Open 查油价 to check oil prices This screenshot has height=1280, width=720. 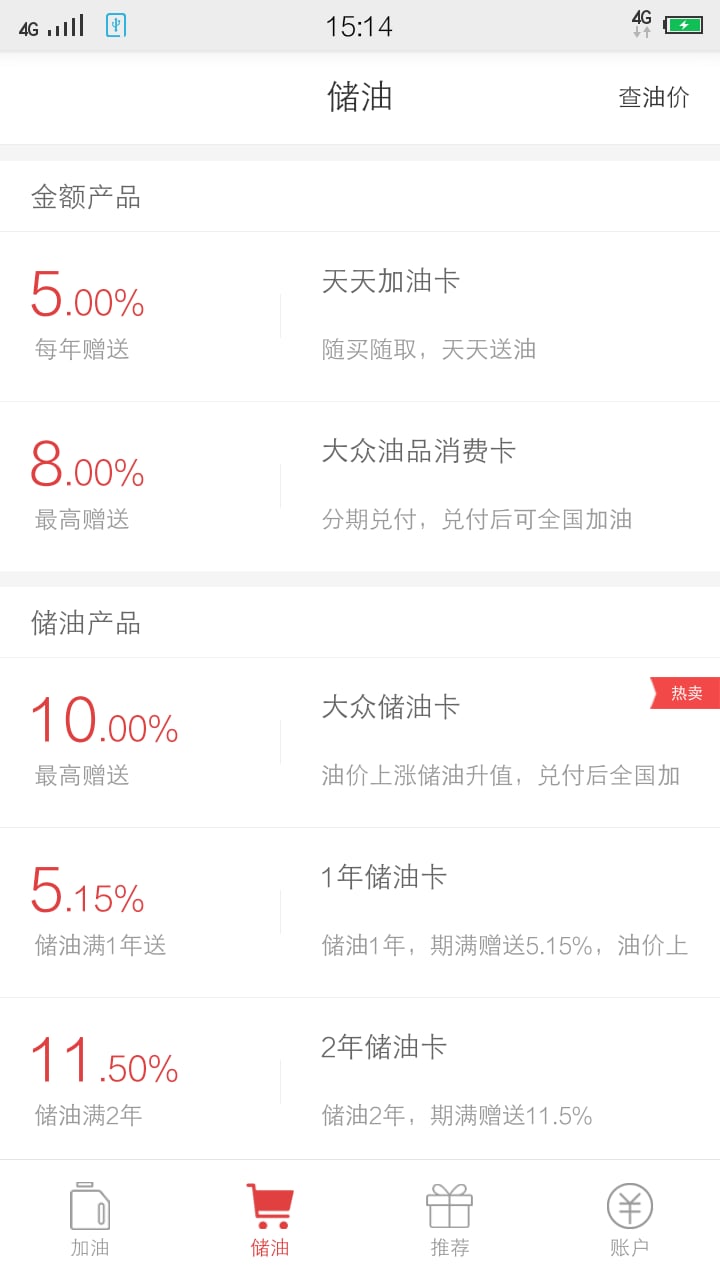pos(654,97)
